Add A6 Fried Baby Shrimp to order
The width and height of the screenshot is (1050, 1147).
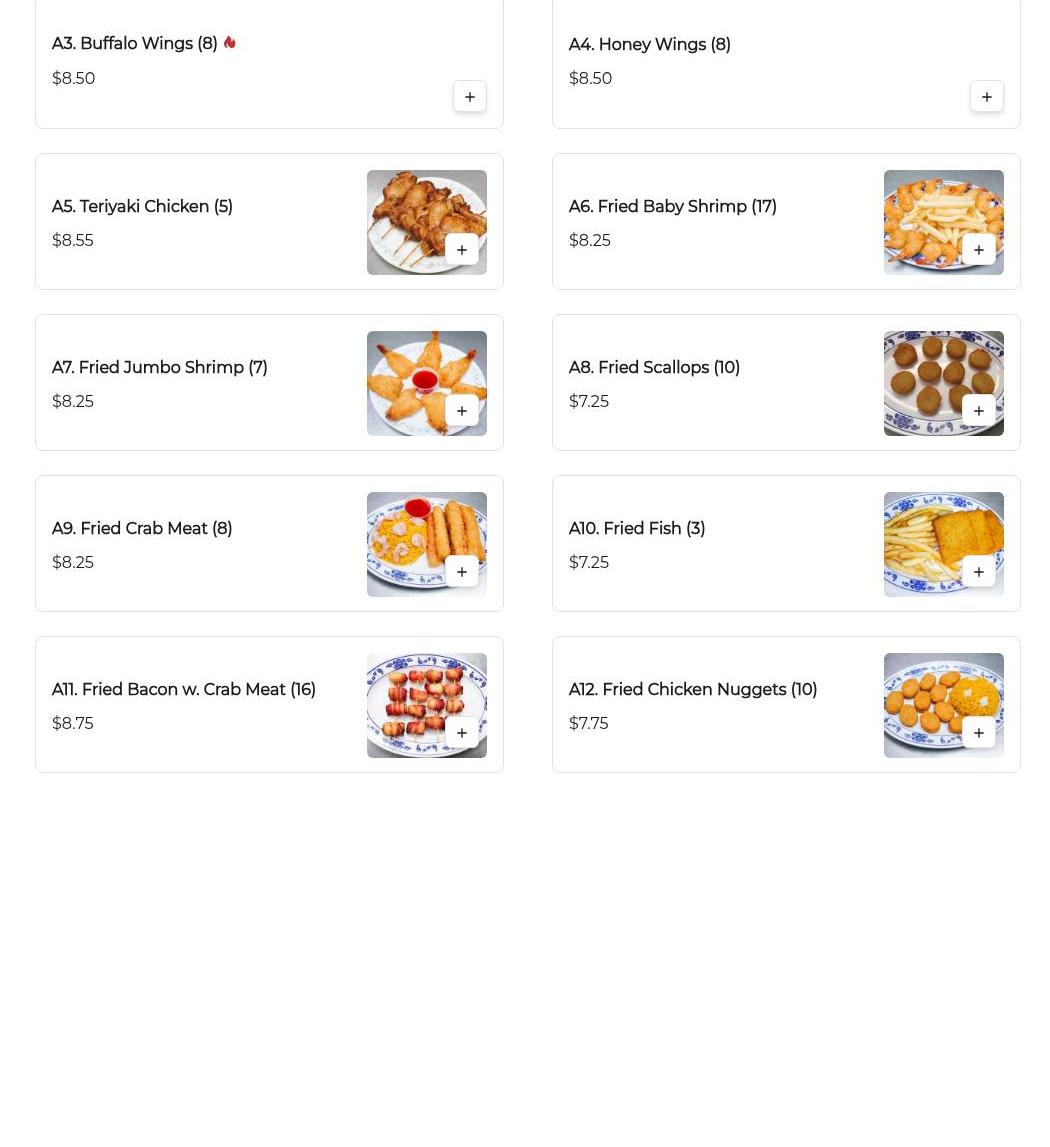coord(978,250)
